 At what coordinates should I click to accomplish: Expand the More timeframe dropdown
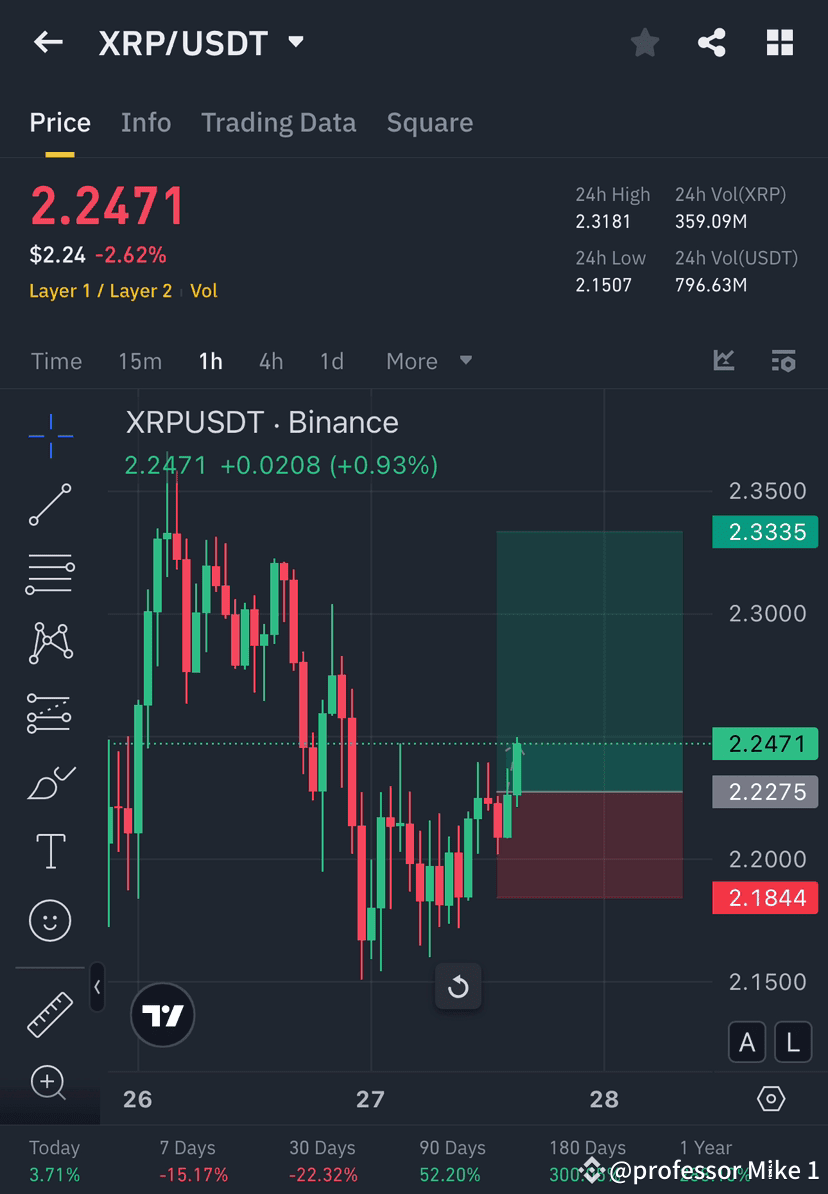[x=429, y=361]
